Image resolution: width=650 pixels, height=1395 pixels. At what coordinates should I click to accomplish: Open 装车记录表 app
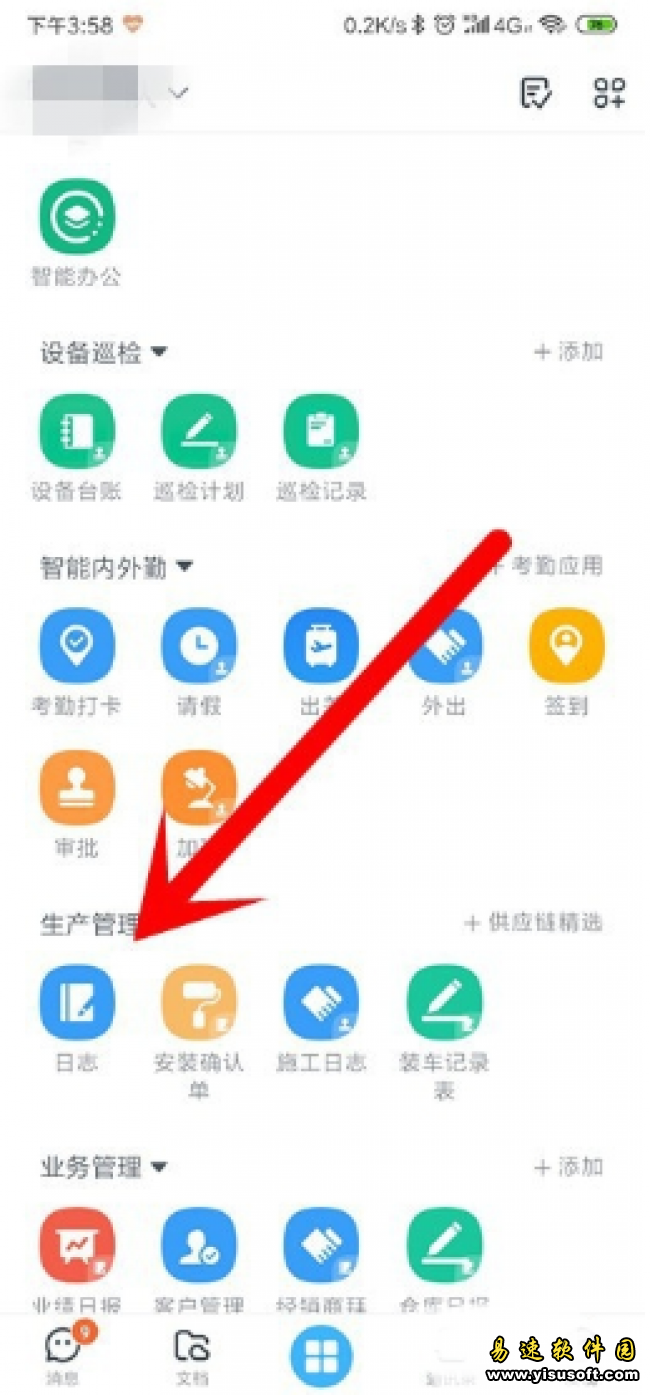tap(444, 1003)
